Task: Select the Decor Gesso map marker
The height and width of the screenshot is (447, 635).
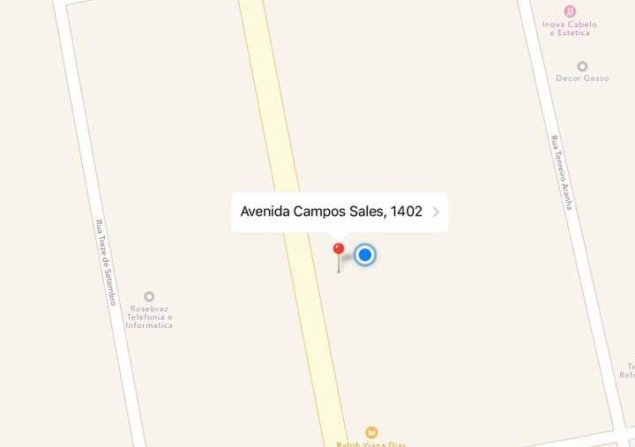Action: [x=582, y=66]
